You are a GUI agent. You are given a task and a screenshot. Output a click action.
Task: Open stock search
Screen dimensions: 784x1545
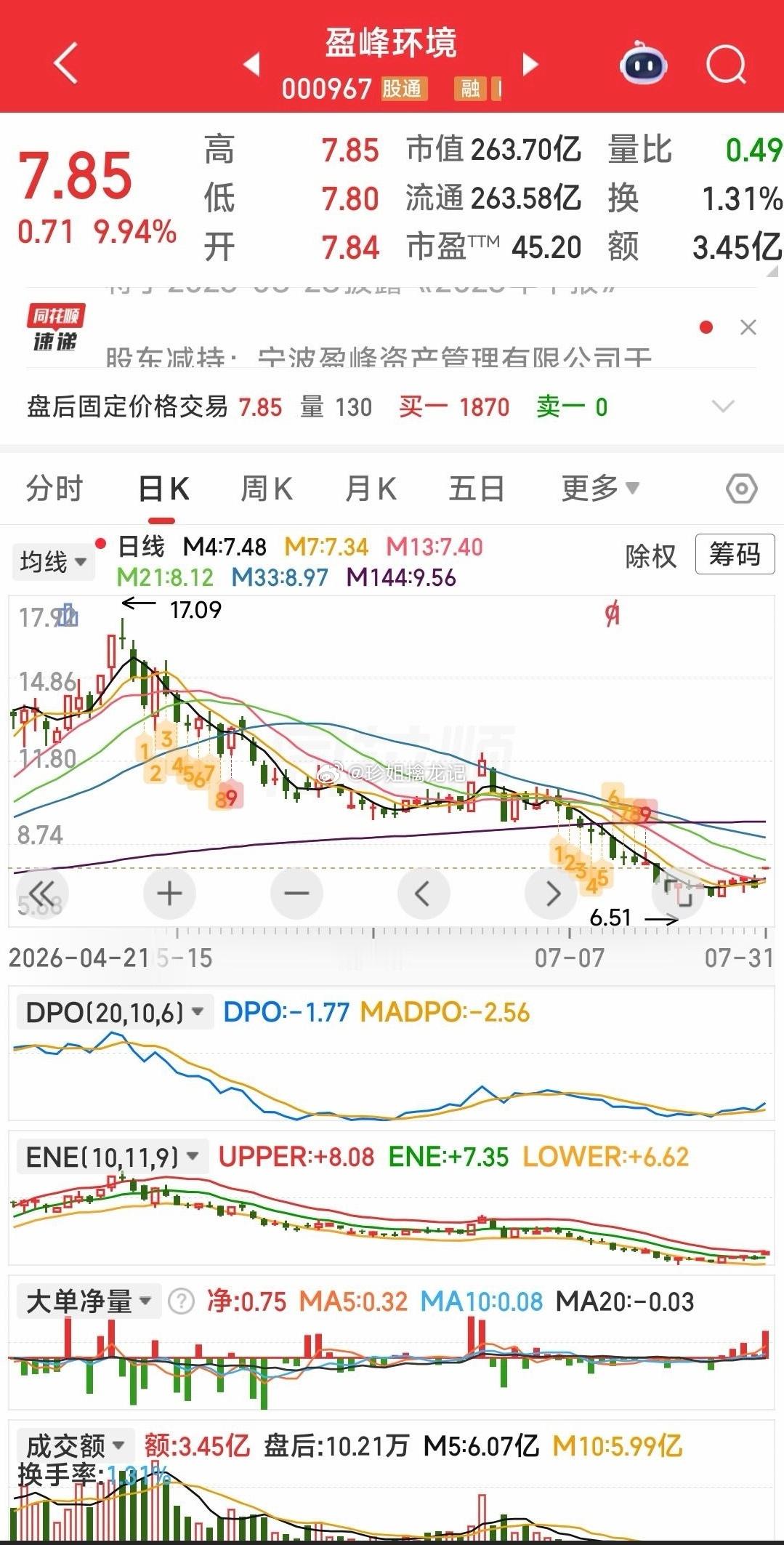coord(727,65)
